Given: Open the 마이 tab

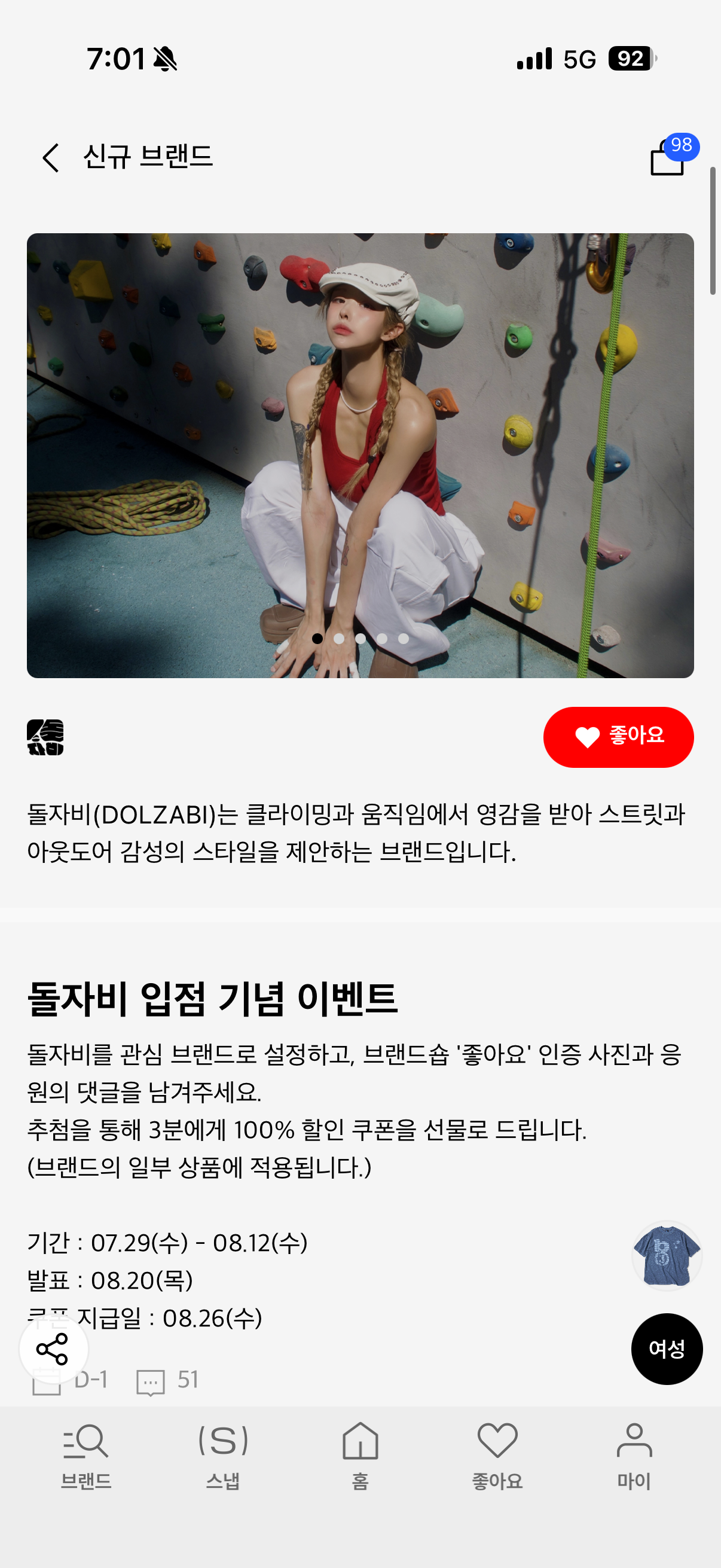Looking at the screenshot, I should click(634, 1457).
